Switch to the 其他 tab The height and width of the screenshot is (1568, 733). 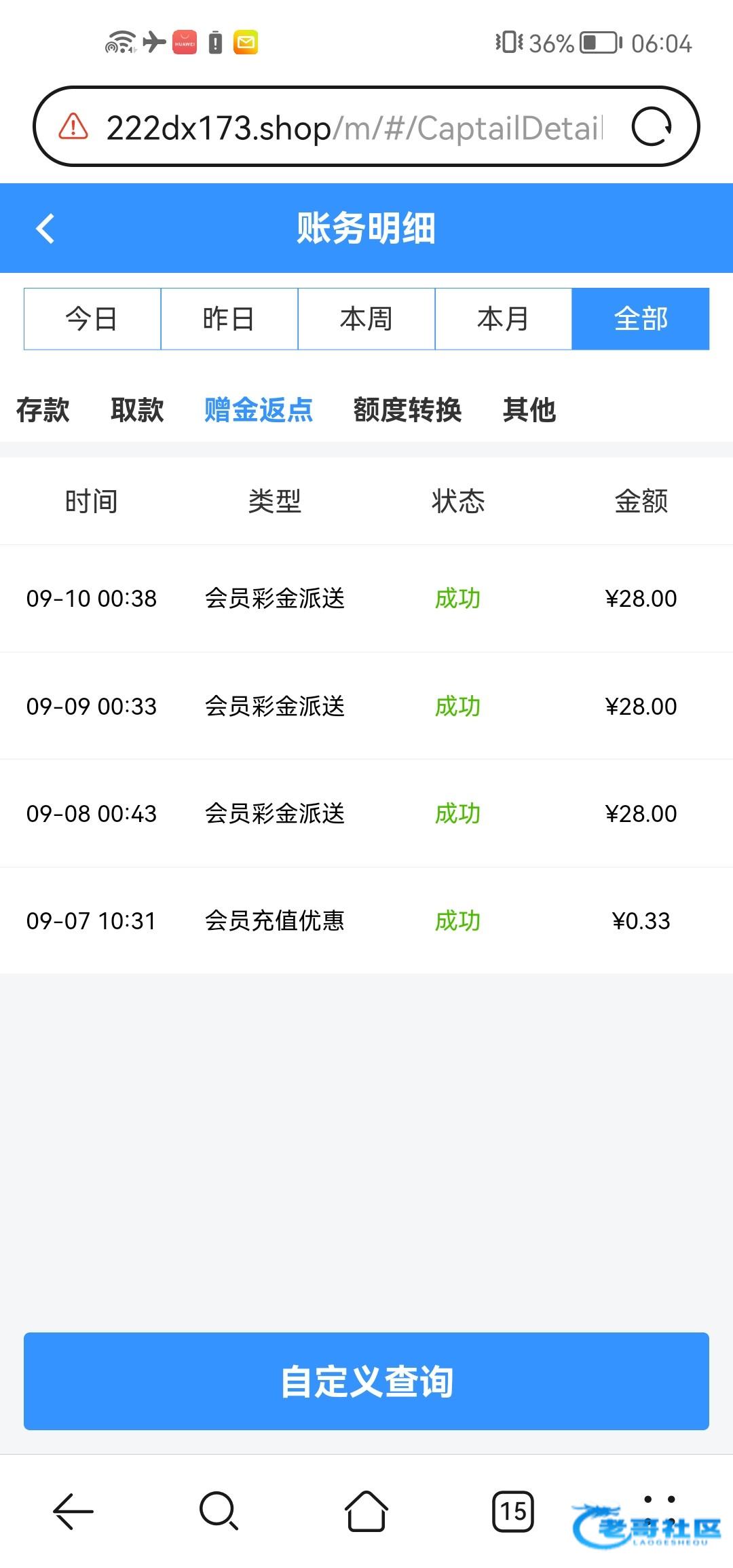click(x=529, y=410)
